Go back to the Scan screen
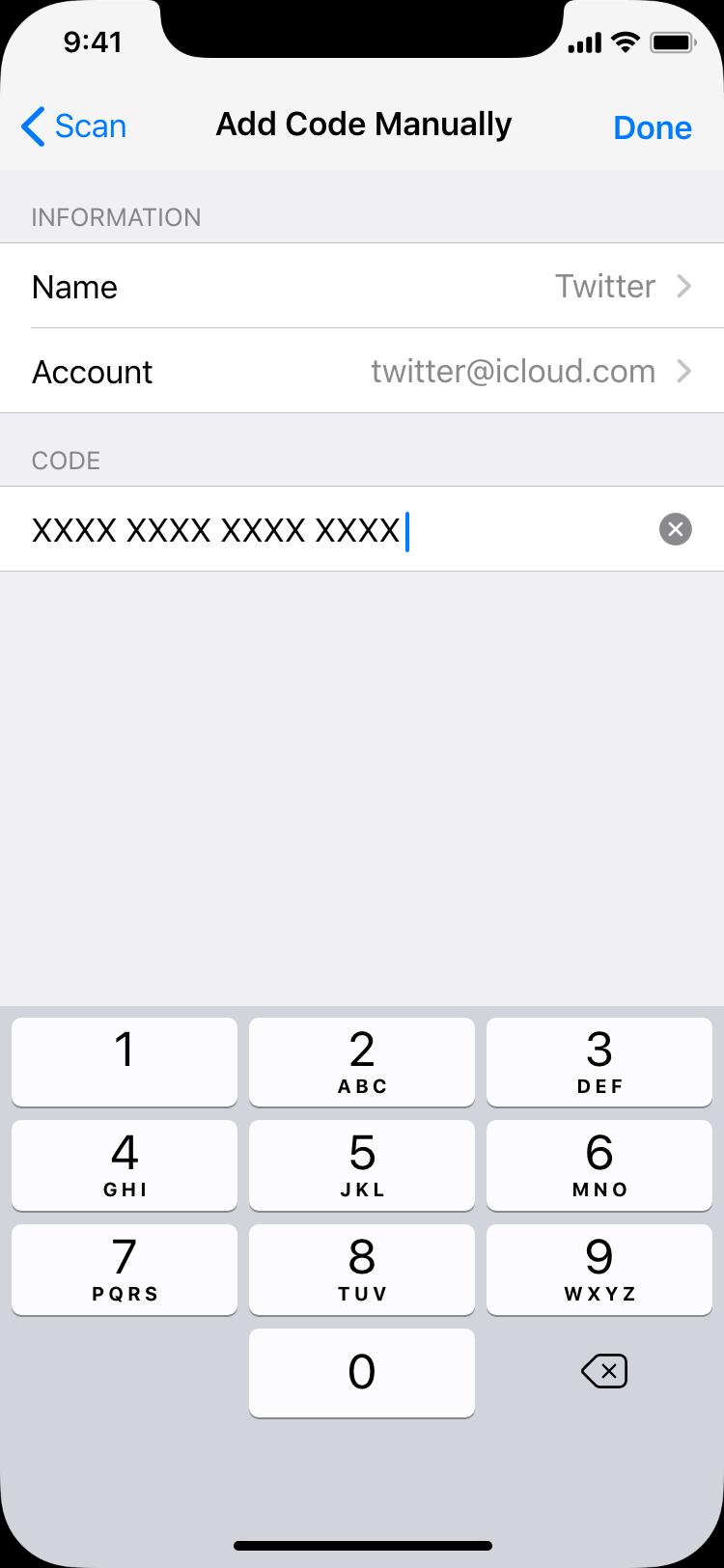The width and height of the screenshot is (724, 1568). [73, 126]
